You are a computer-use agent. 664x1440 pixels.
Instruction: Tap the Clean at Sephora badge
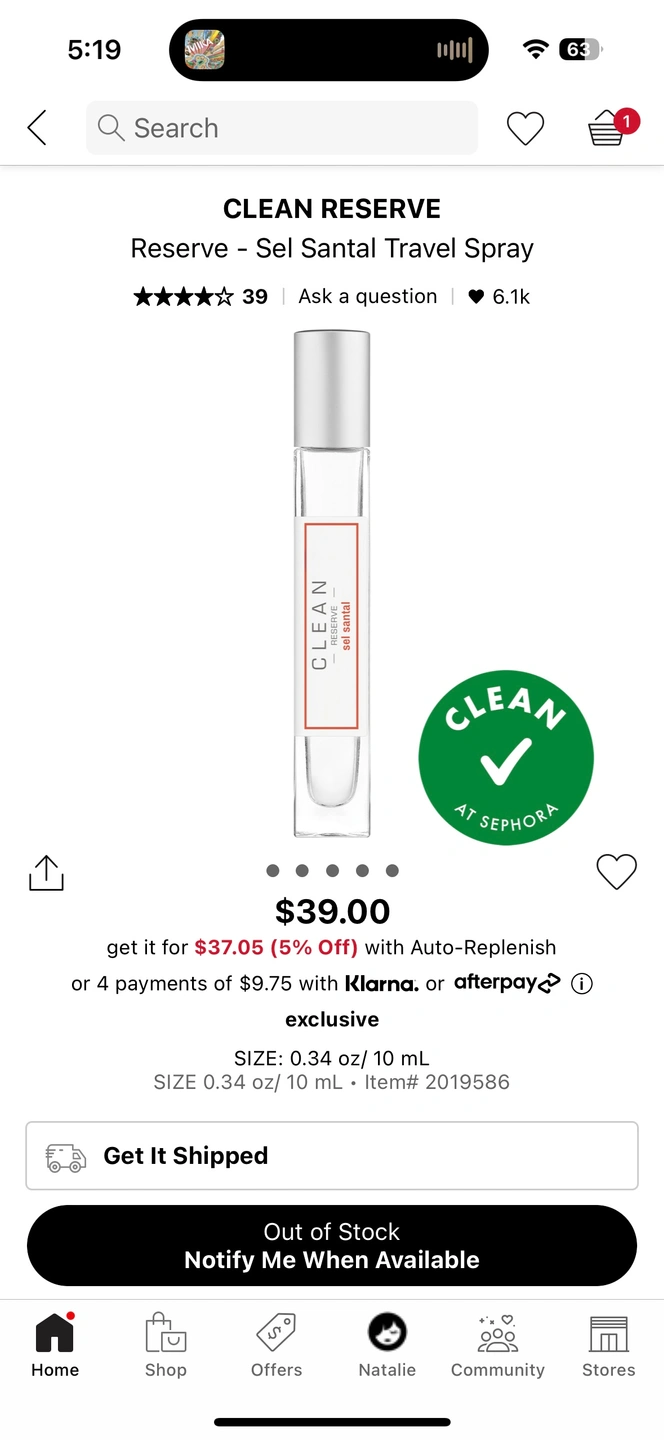(506, 758)
